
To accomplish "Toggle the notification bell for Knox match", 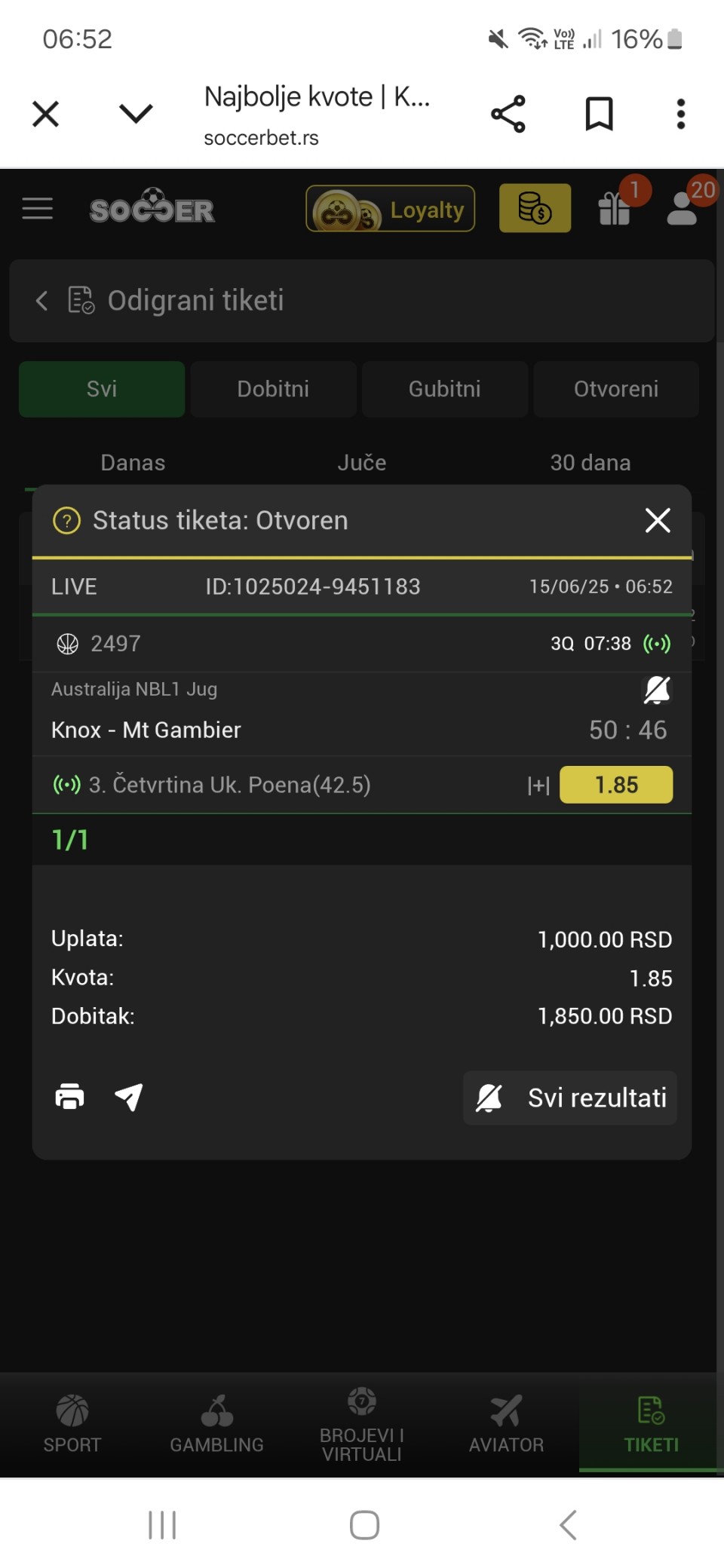I will coord(657,690).
